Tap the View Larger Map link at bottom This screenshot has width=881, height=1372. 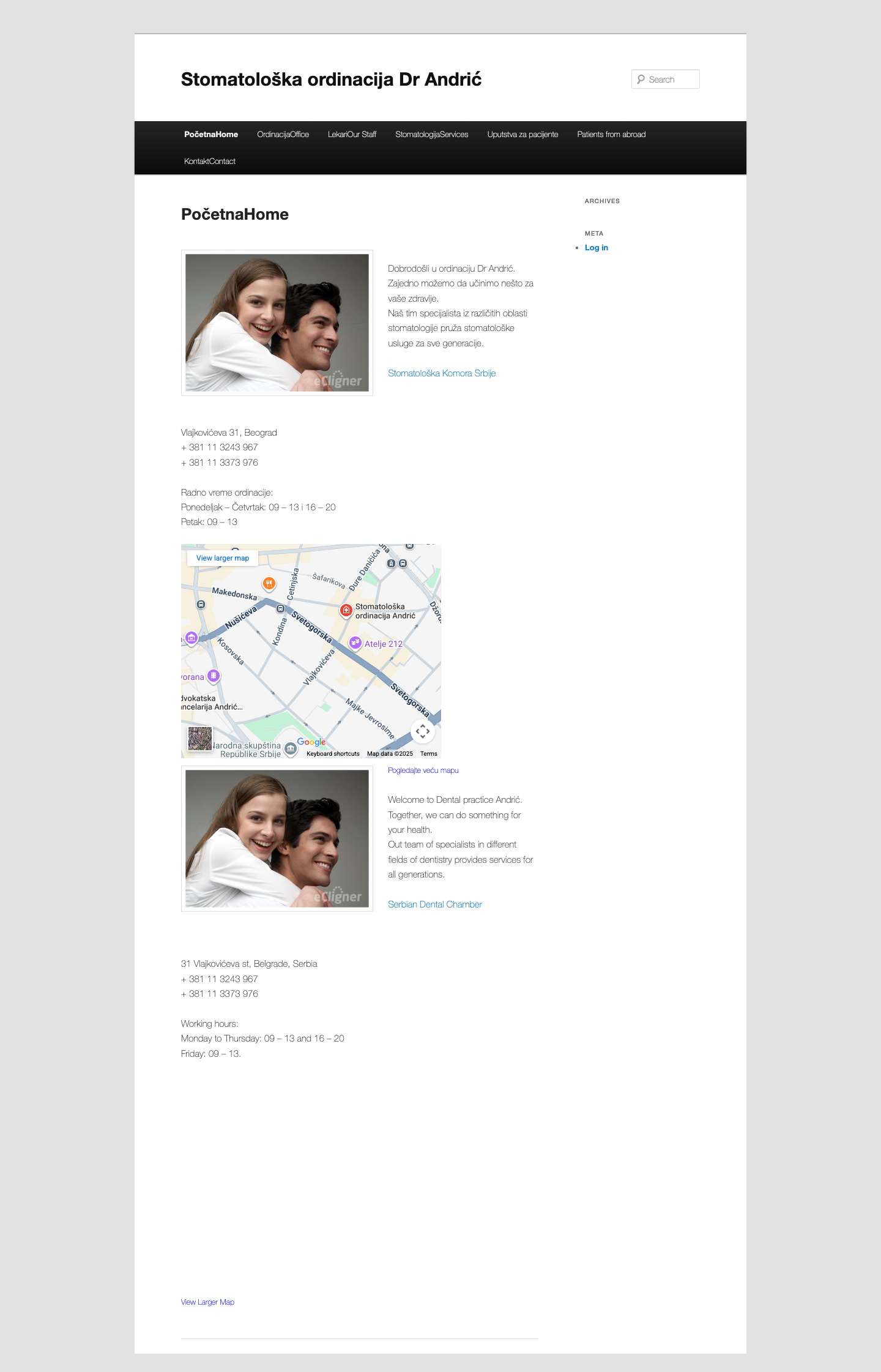pos(207,1302)
